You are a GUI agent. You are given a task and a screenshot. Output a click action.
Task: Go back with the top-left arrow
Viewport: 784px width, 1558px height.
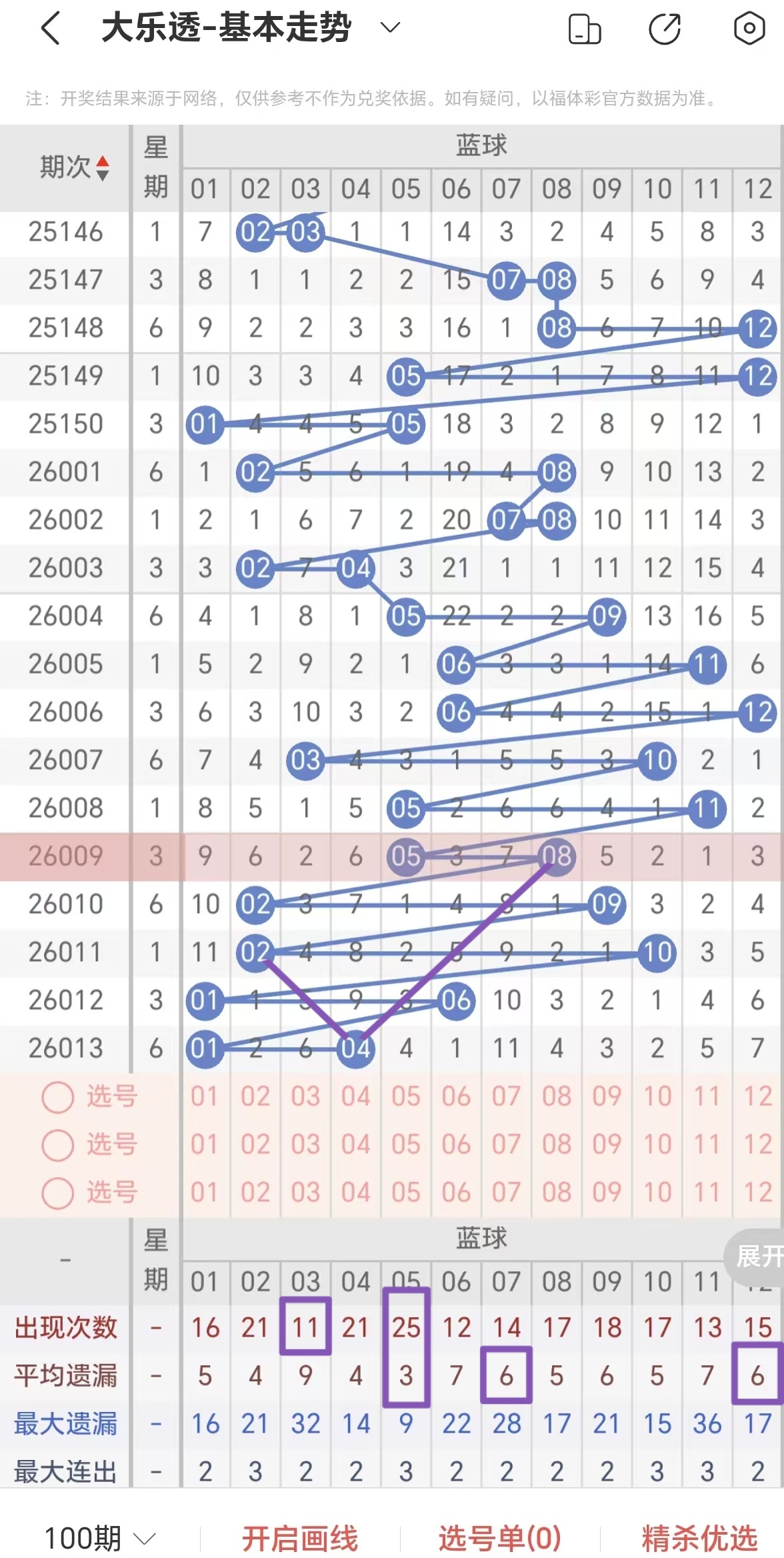(51, 29)
